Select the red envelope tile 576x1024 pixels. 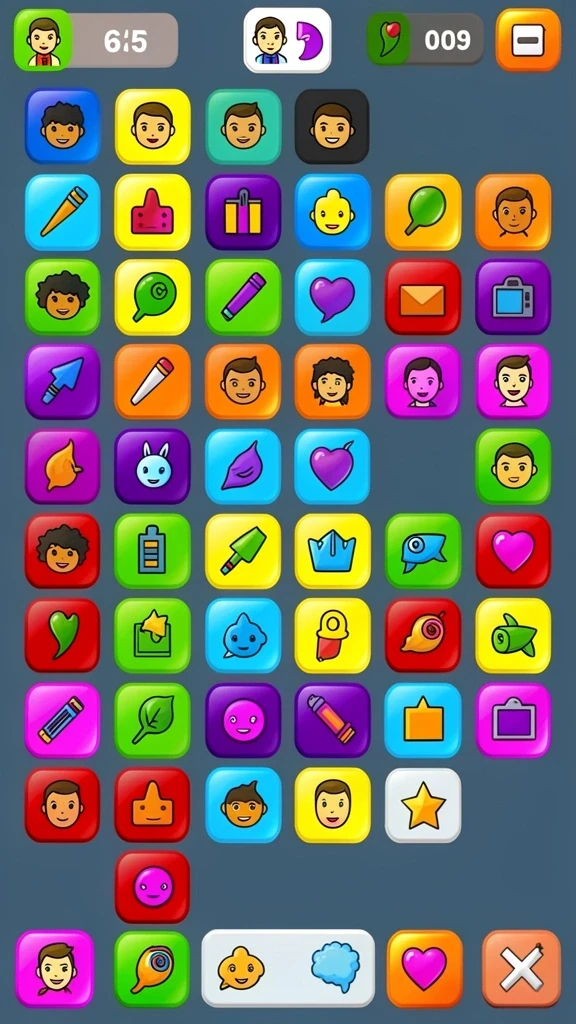pos(423,296)
